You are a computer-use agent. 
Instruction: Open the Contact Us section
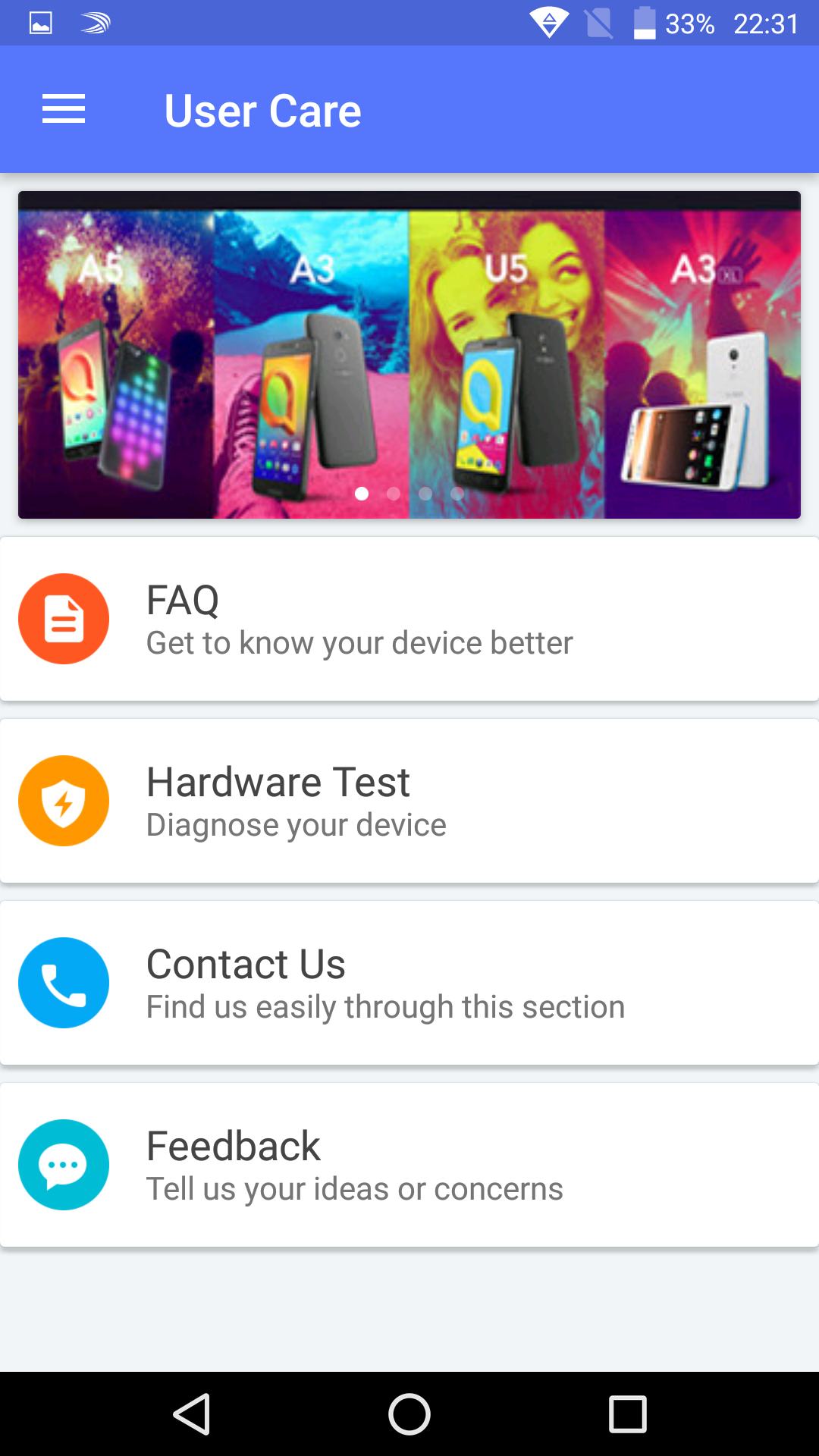409,983
